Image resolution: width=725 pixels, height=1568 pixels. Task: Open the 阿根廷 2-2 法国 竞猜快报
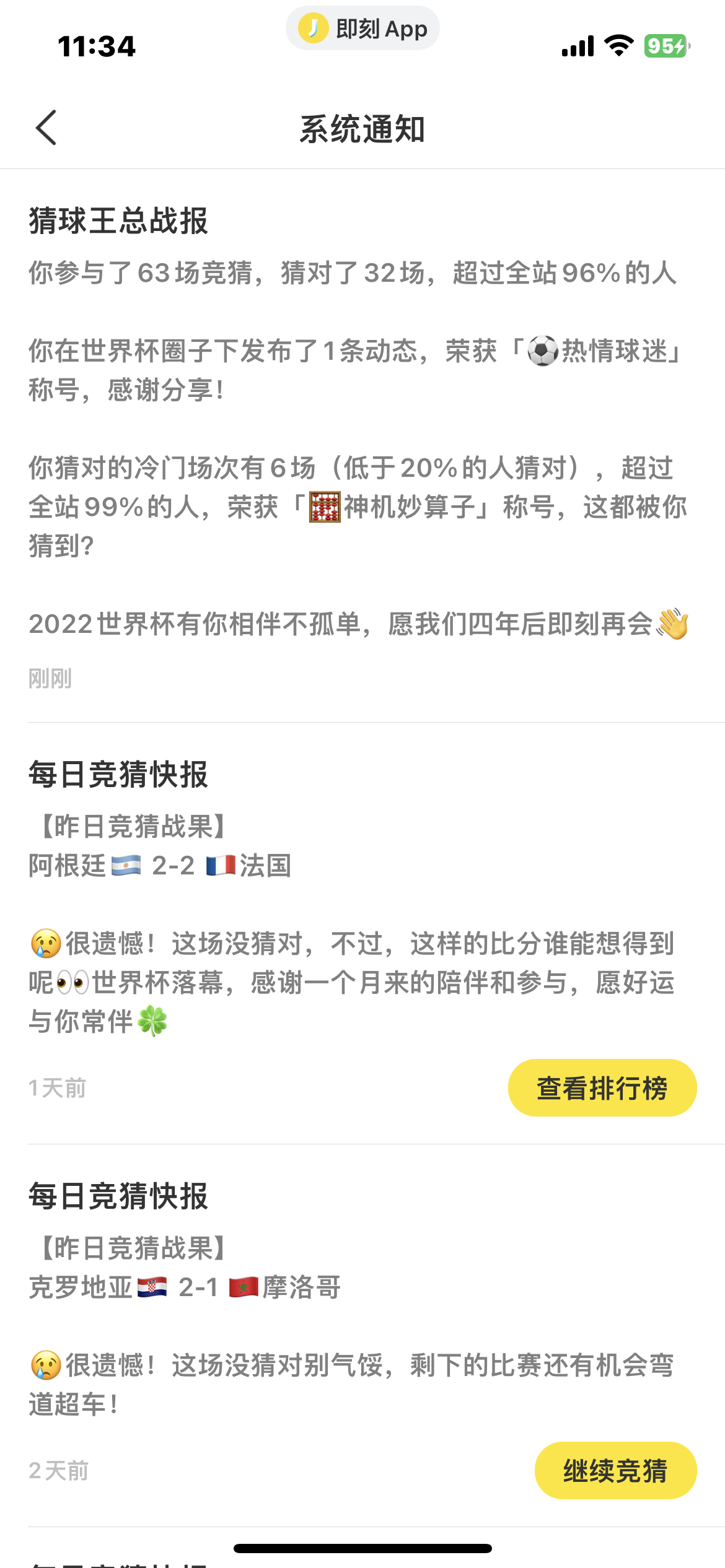coord(362,933)
